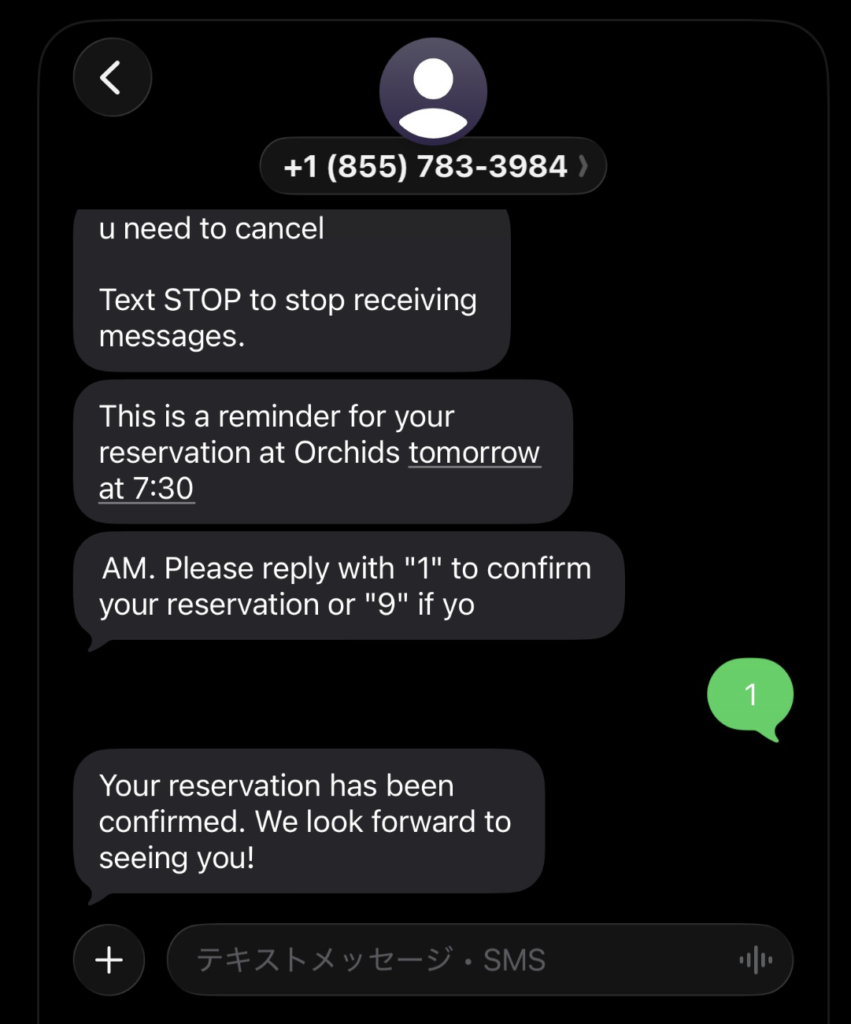The height and width of the screenshot is (1024, 851).
Task: Go back to the message list
Action: [x=112, y=77]
